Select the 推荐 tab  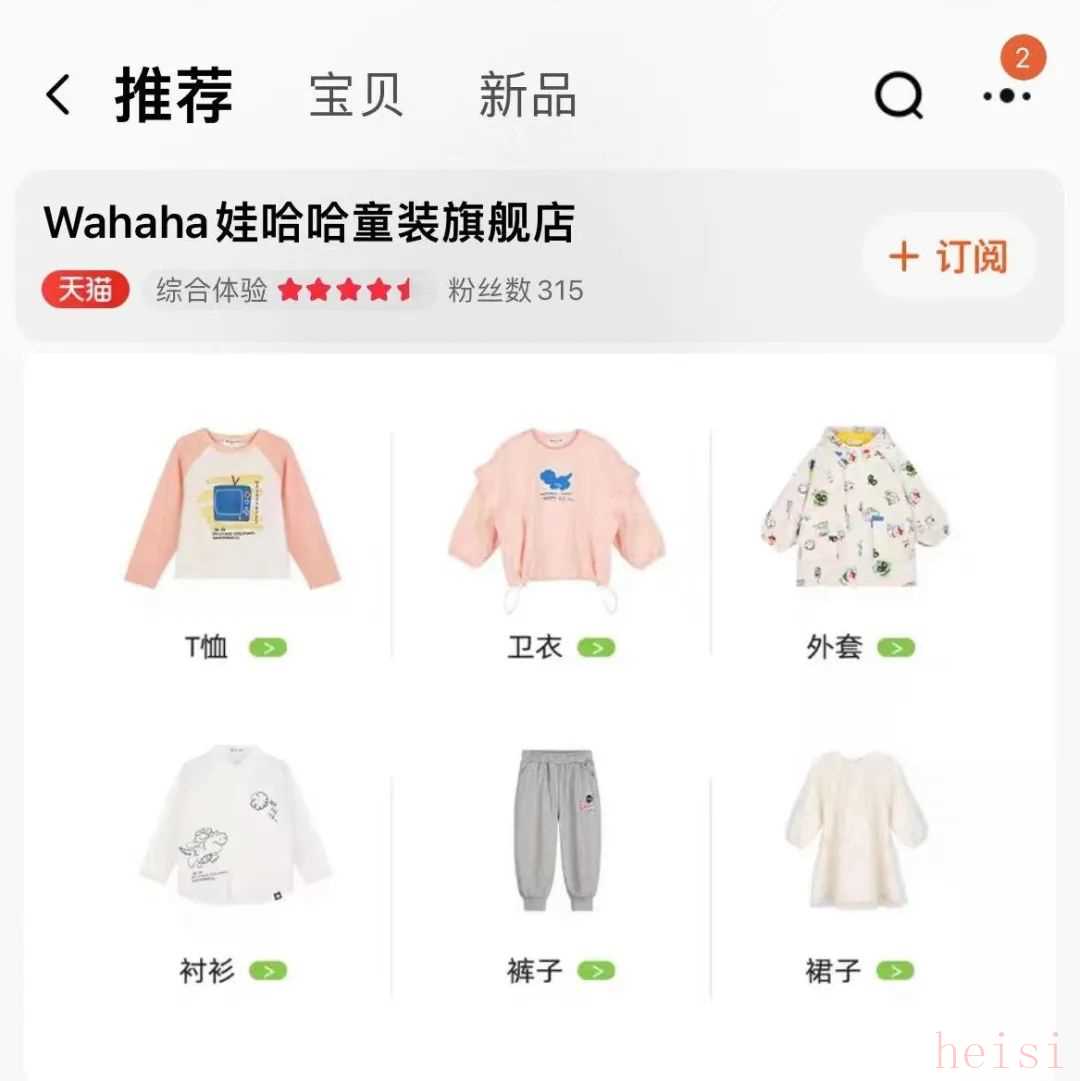tap(174, 96)
